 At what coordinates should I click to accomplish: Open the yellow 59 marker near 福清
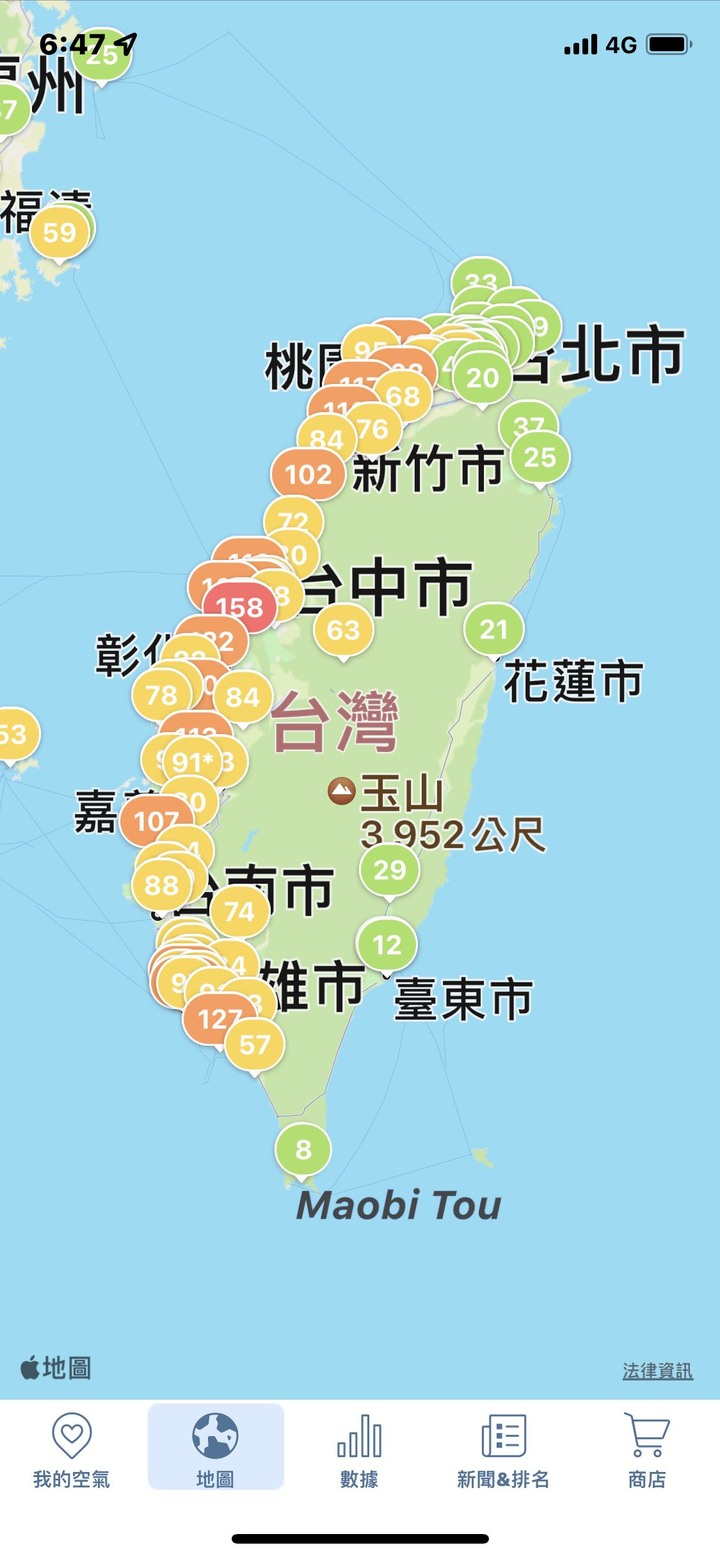pos(59,233)
